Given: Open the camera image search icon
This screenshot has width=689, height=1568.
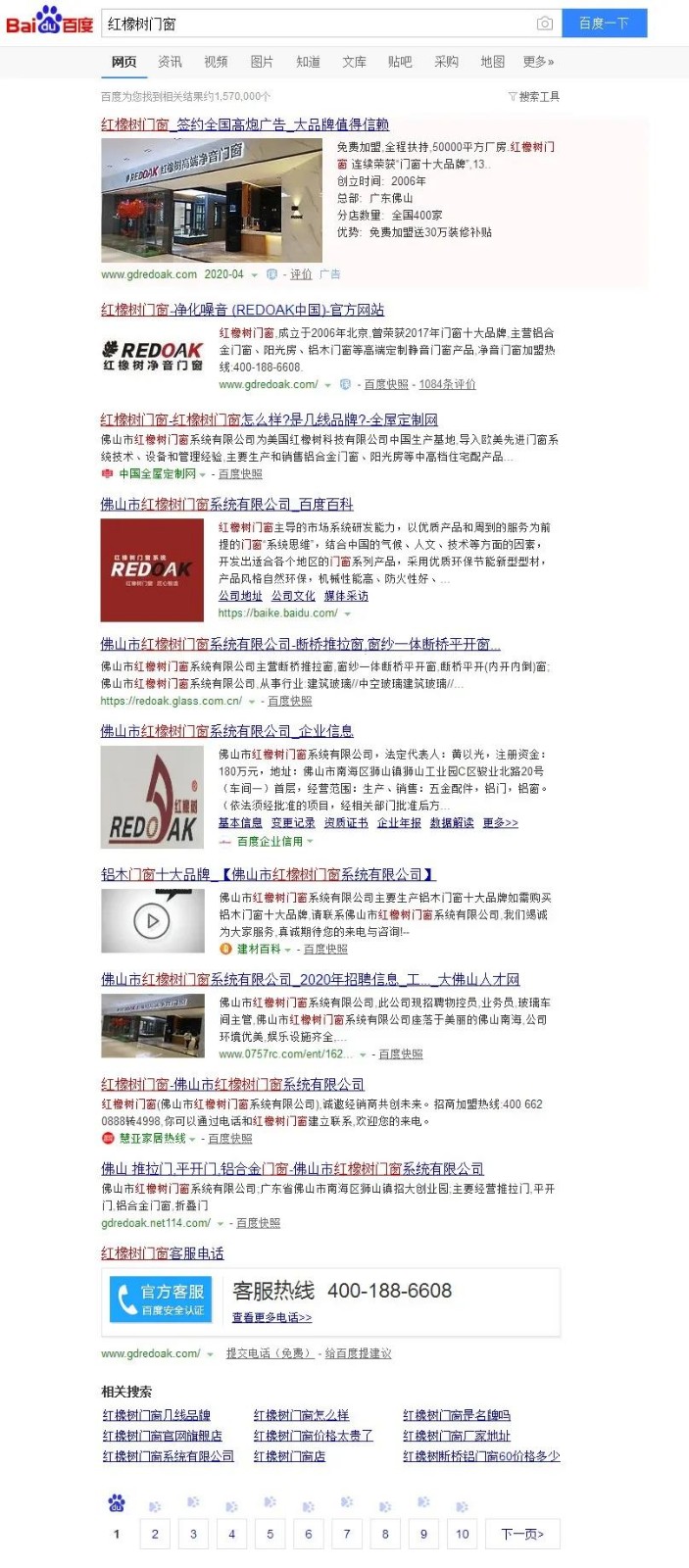Looking at the screenshot, I should pos(545,24).
